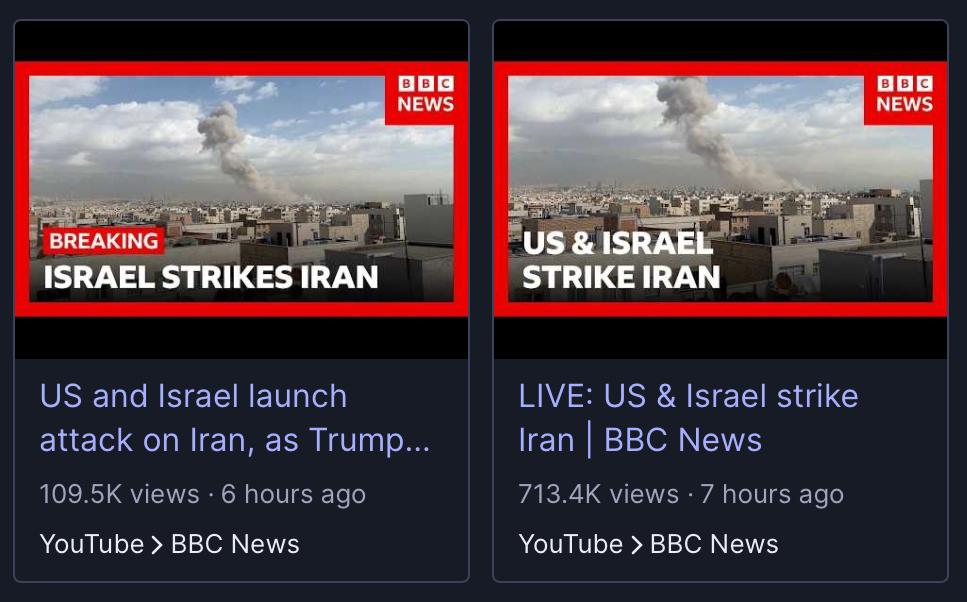Open link 'LIVE: US & Israel strike Iran'
Viewport: 967px width, 602px height.
(688, 418)
